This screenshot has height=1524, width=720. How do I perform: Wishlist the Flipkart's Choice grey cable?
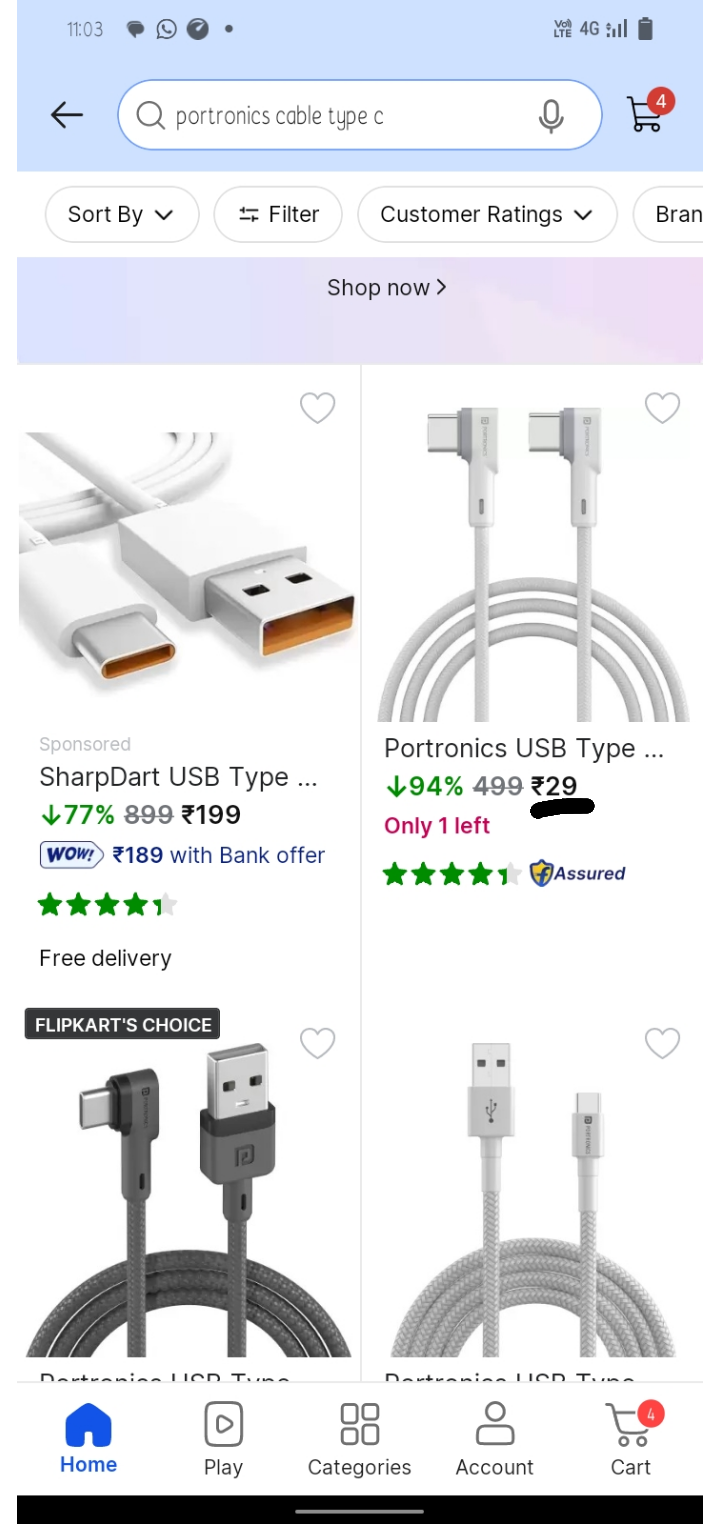pyautogui.click(x=317, y=1043)
